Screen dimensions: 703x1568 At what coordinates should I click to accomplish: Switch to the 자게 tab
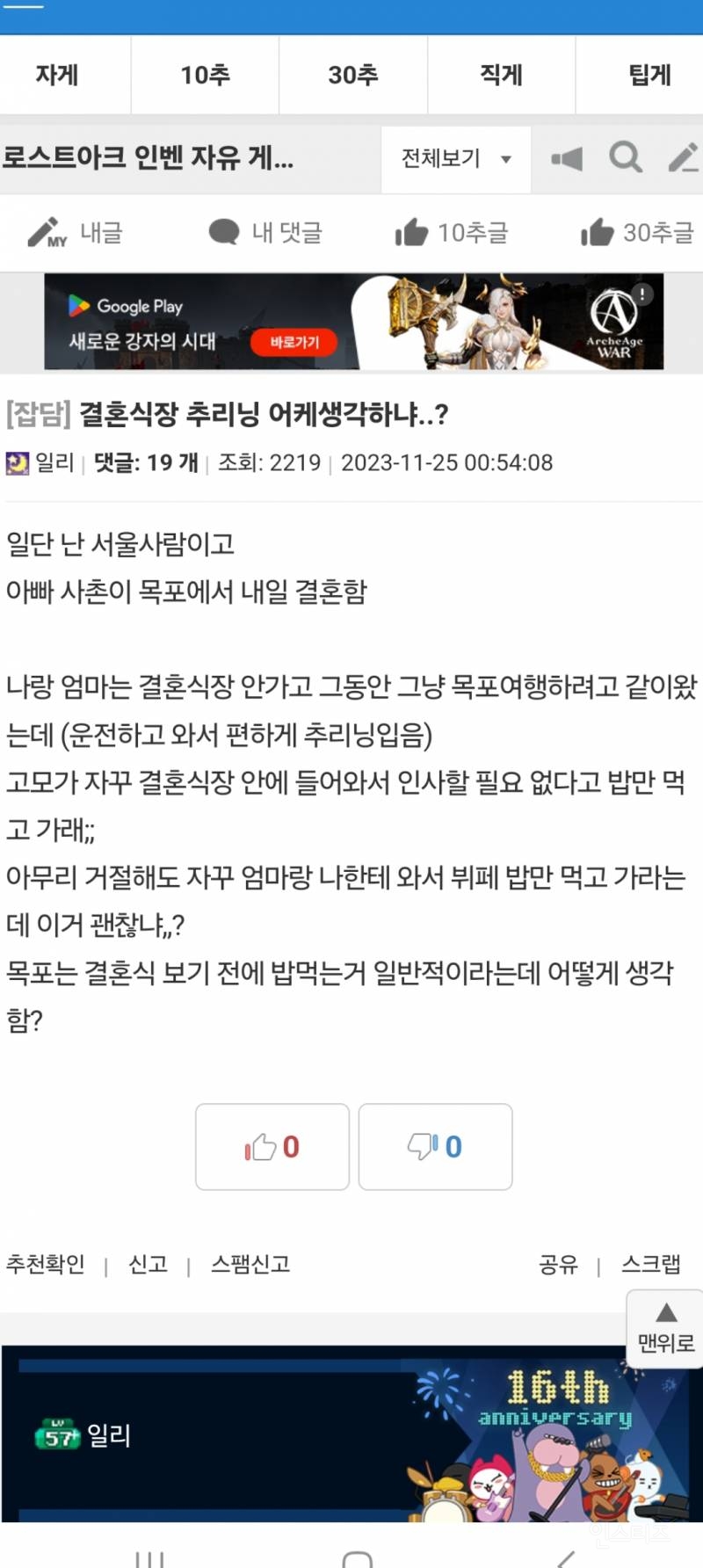57,76
